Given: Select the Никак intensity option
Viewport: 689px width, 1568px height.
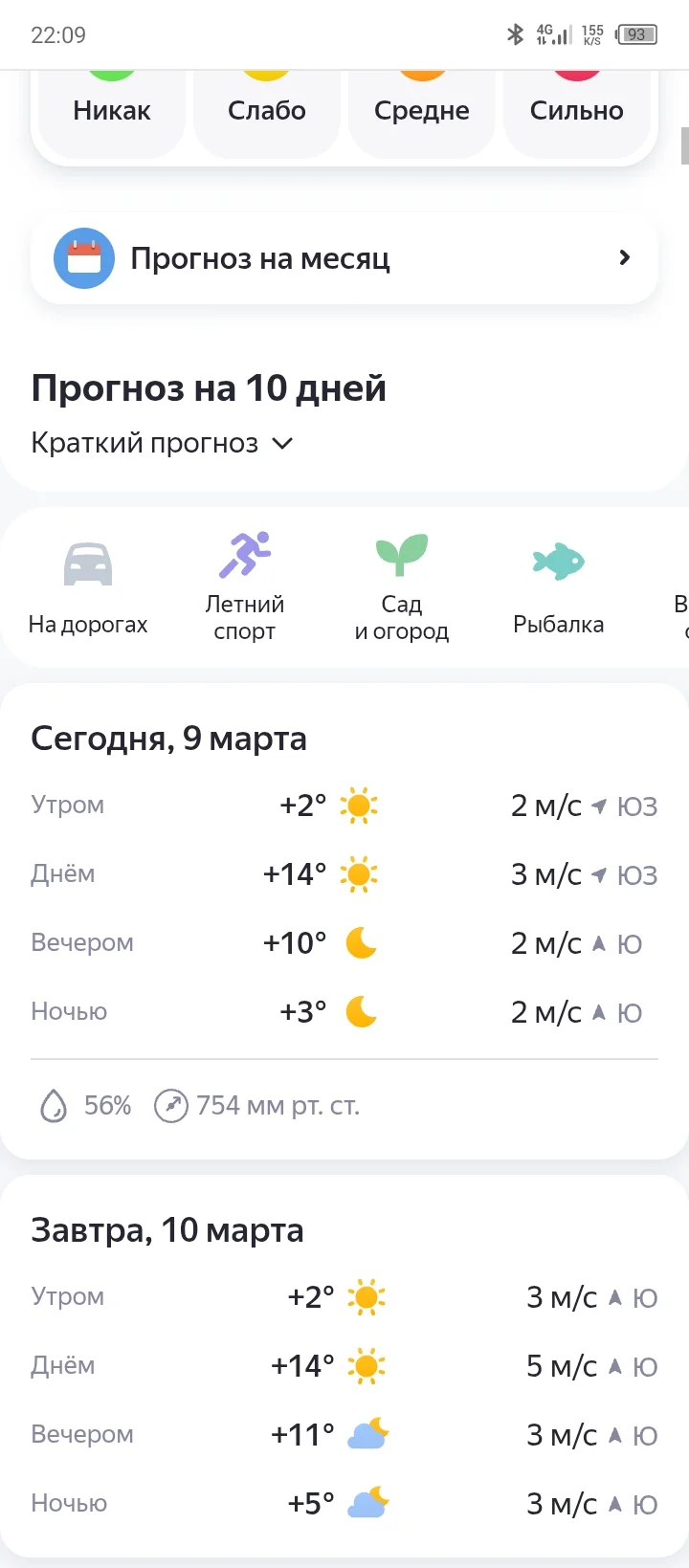Looking at the screenshot, I should click(112, 109).
